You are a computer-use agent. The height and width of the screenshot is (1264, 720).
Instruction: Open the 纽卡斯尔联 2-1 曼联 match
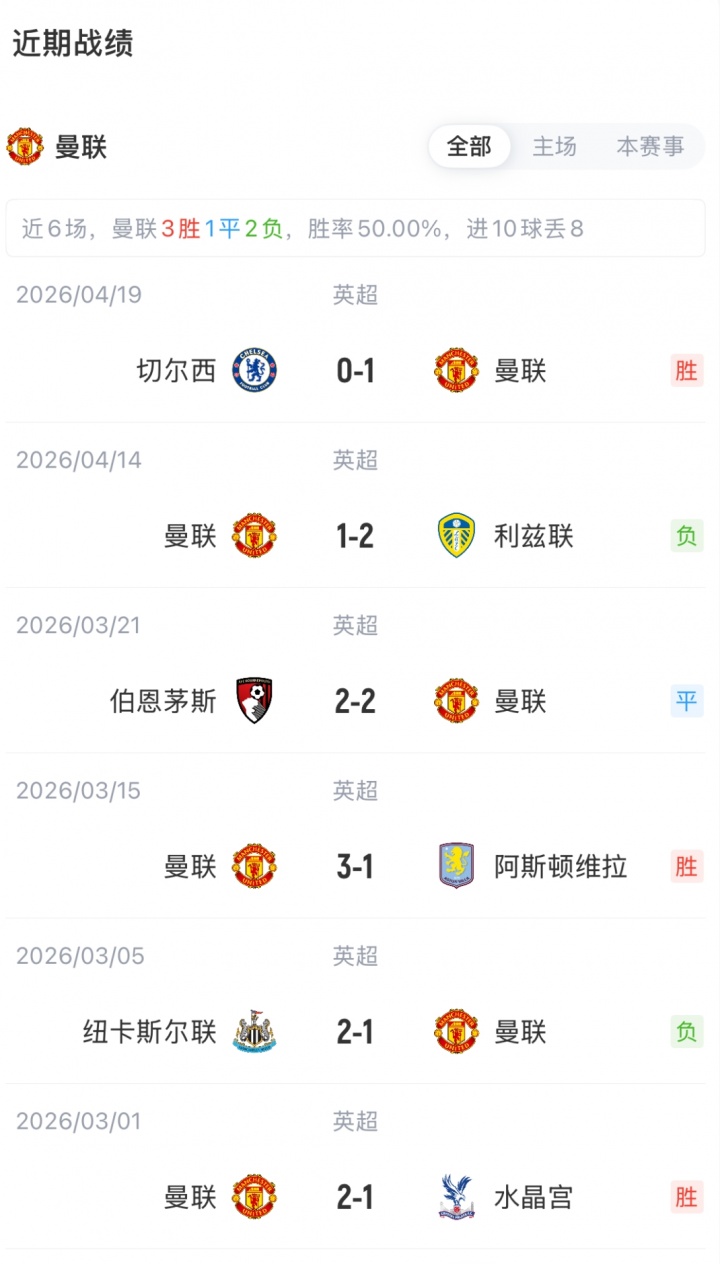point(355,1031)
